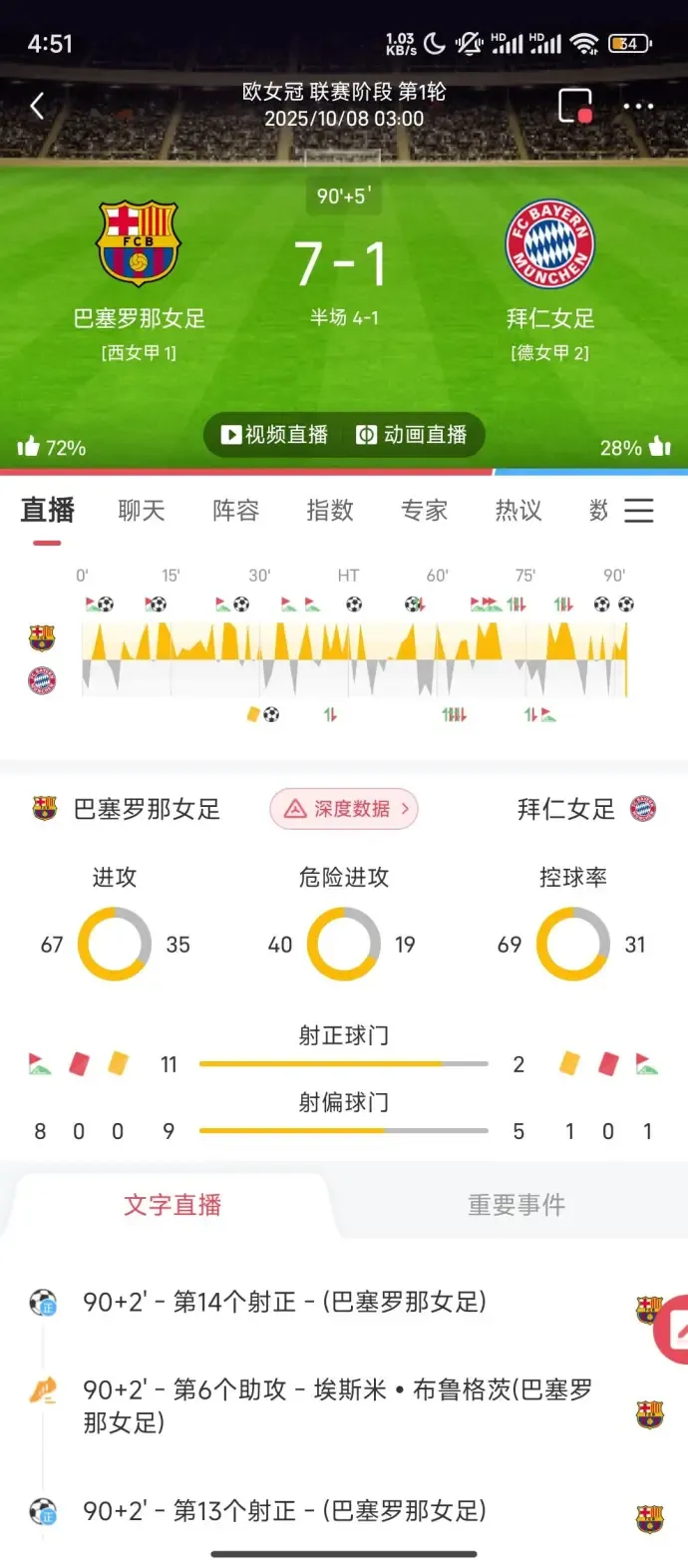Switch to the 专家 tab
688x1568 pixels.
(x=425, y=511)
